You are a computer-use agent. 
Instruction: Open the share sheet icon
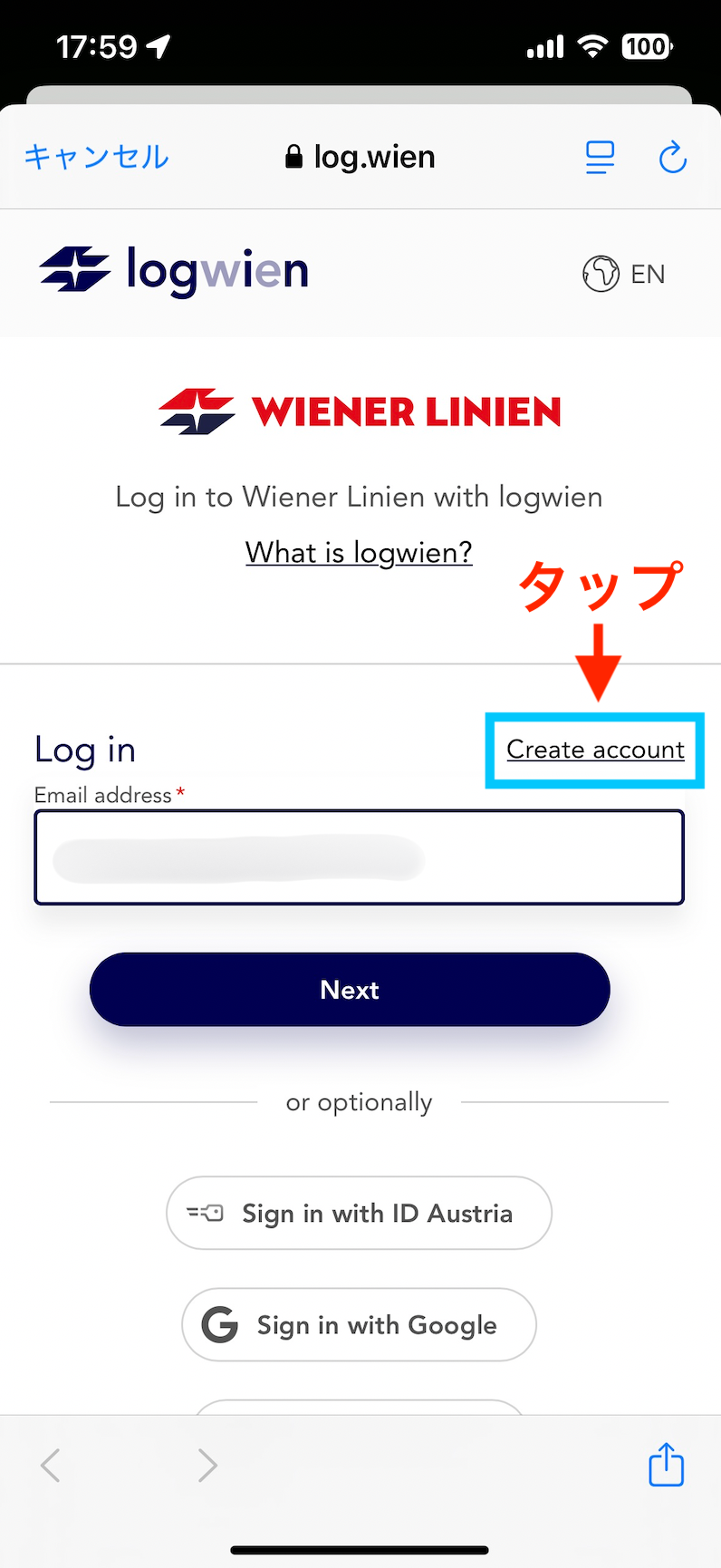pyautogui.click(x=666, y=1464)
